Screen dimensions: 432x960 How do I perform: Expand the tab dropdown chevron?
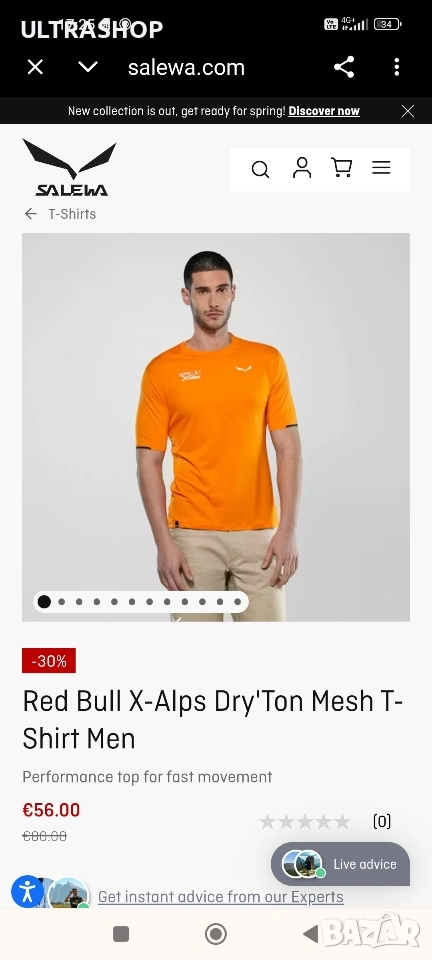pos(88,66)
